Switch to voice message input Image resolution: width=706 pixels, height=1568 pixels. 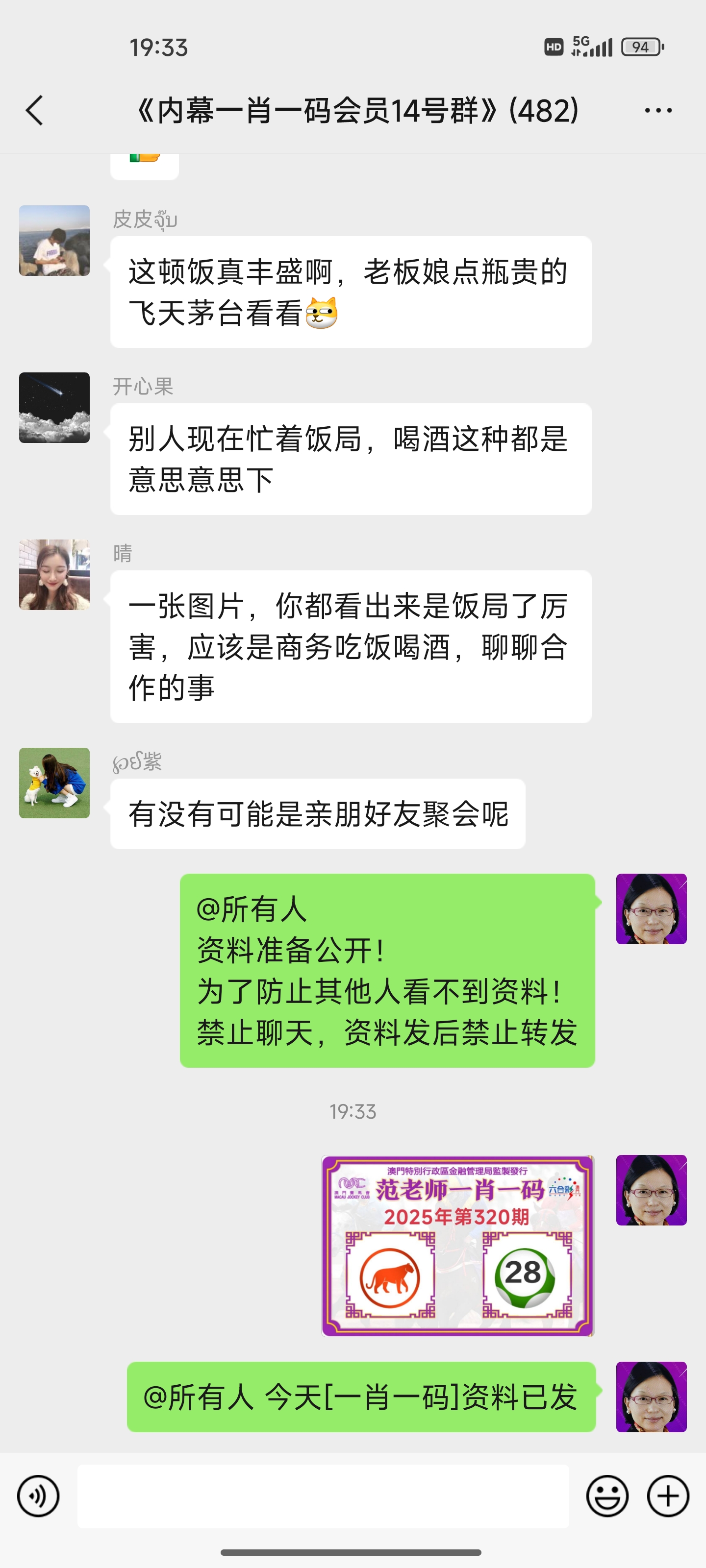click(x=38, y=1496)
